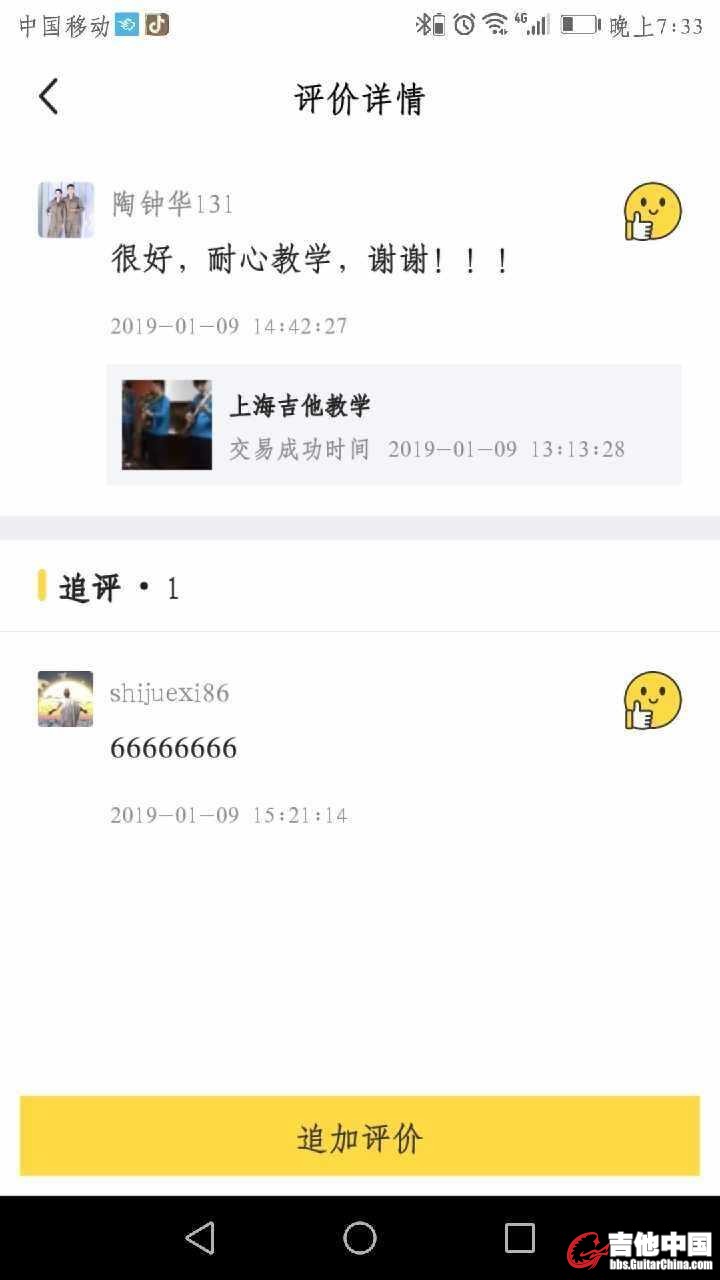720x1280 pixels.
Task: Tap the 追加评价 button
Action: (x=360, y=1137)
